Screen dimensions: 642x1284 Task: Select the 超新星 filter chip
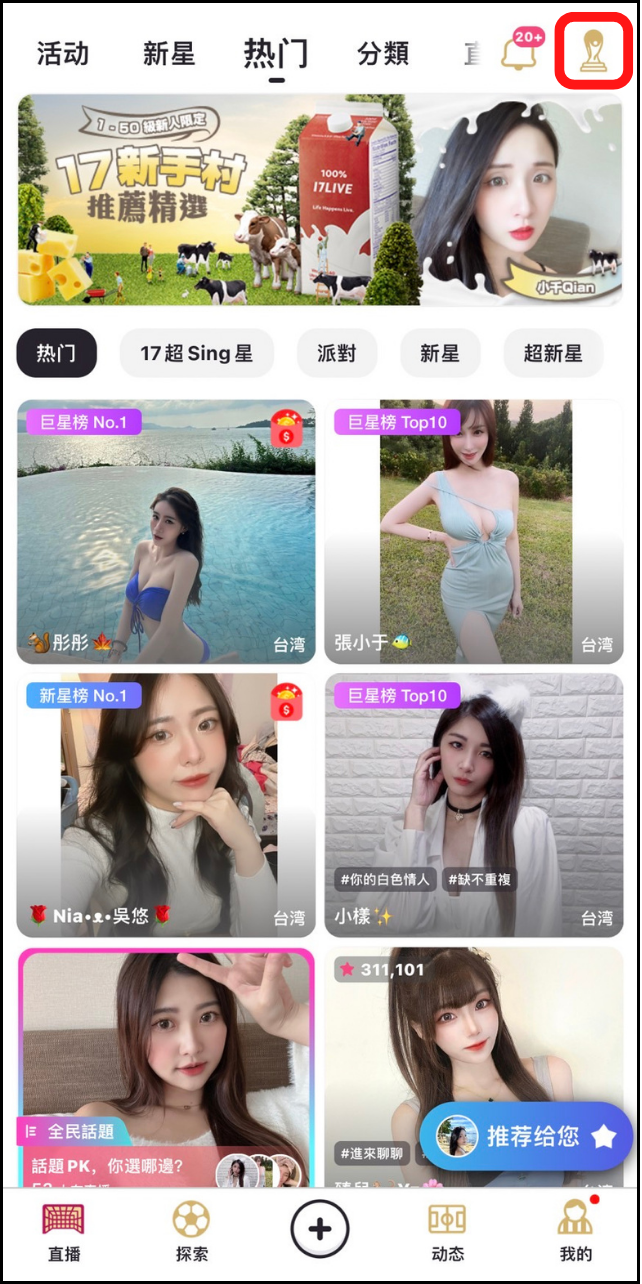point(552,353)
